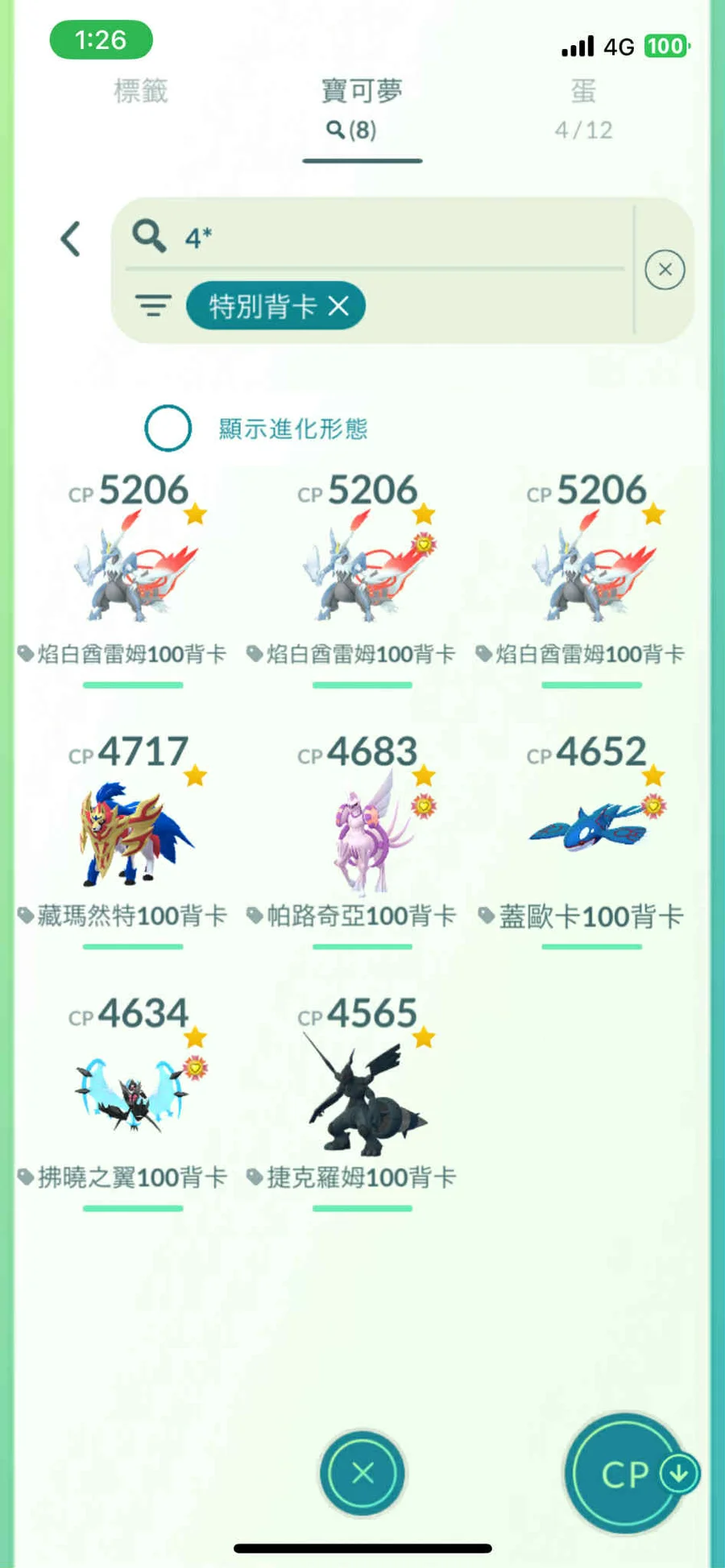Change the CP sort order button
The width and height of the screenshot is (725, 1568).
point(628,1473)
